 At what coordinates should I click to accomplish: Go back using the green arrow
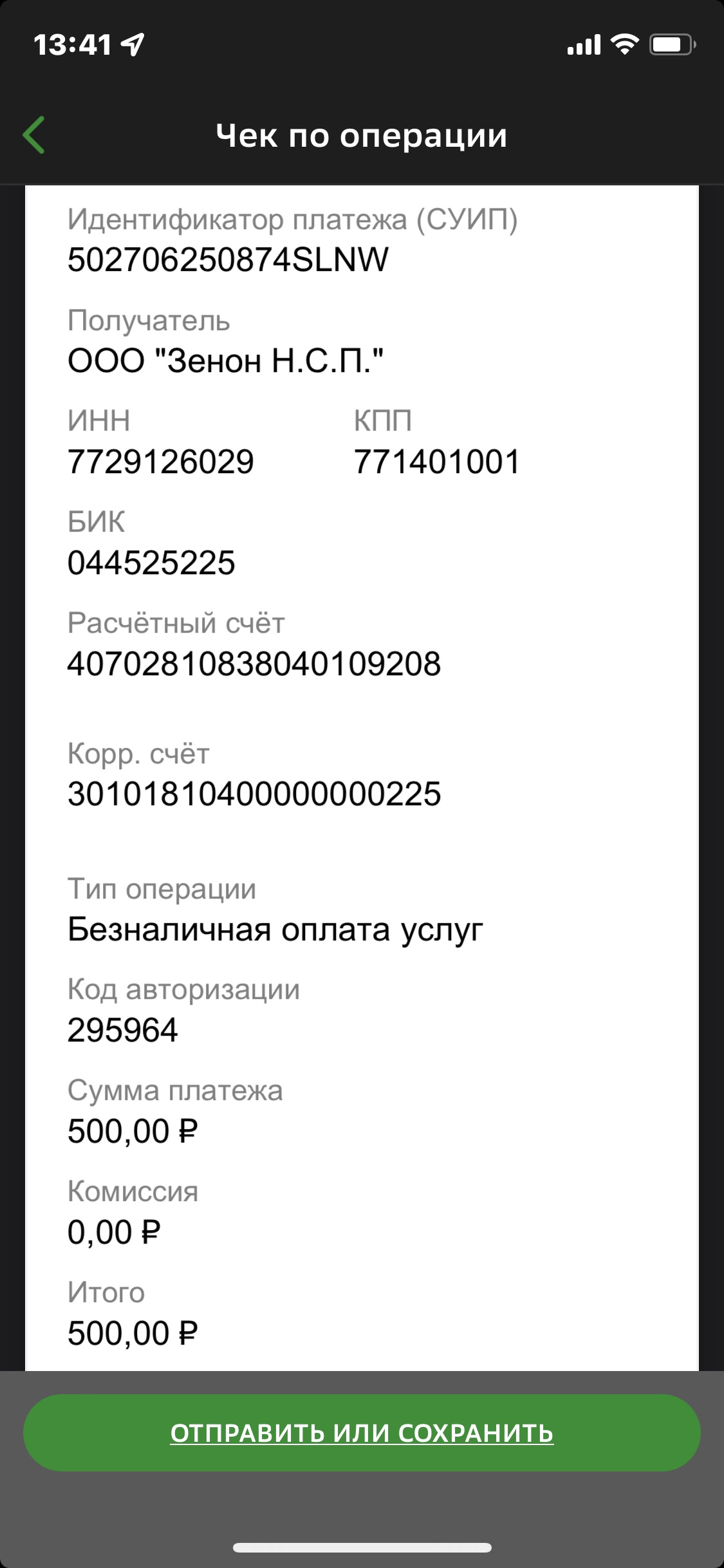34,135
